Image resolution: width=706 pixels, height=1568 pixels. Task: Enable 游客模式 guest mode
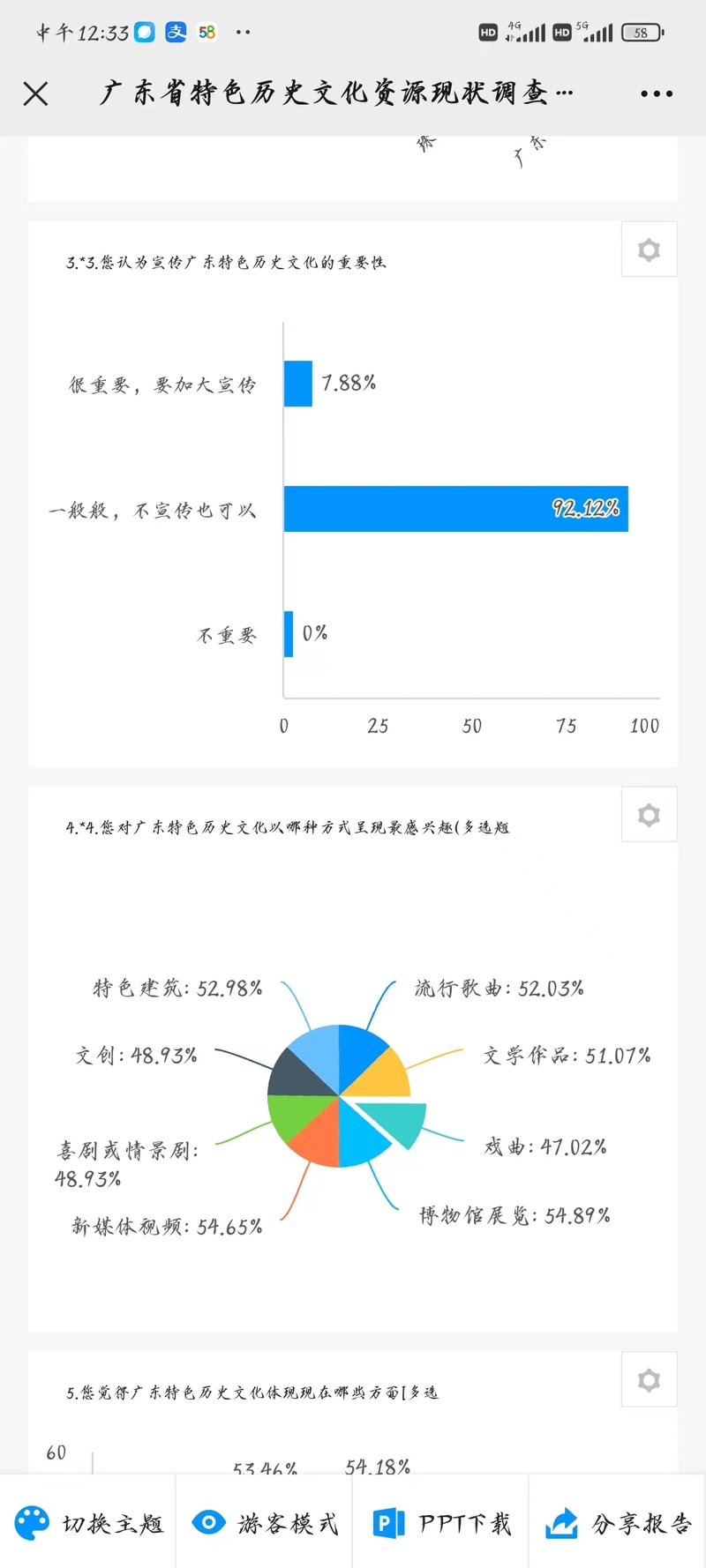[264, 1522]
